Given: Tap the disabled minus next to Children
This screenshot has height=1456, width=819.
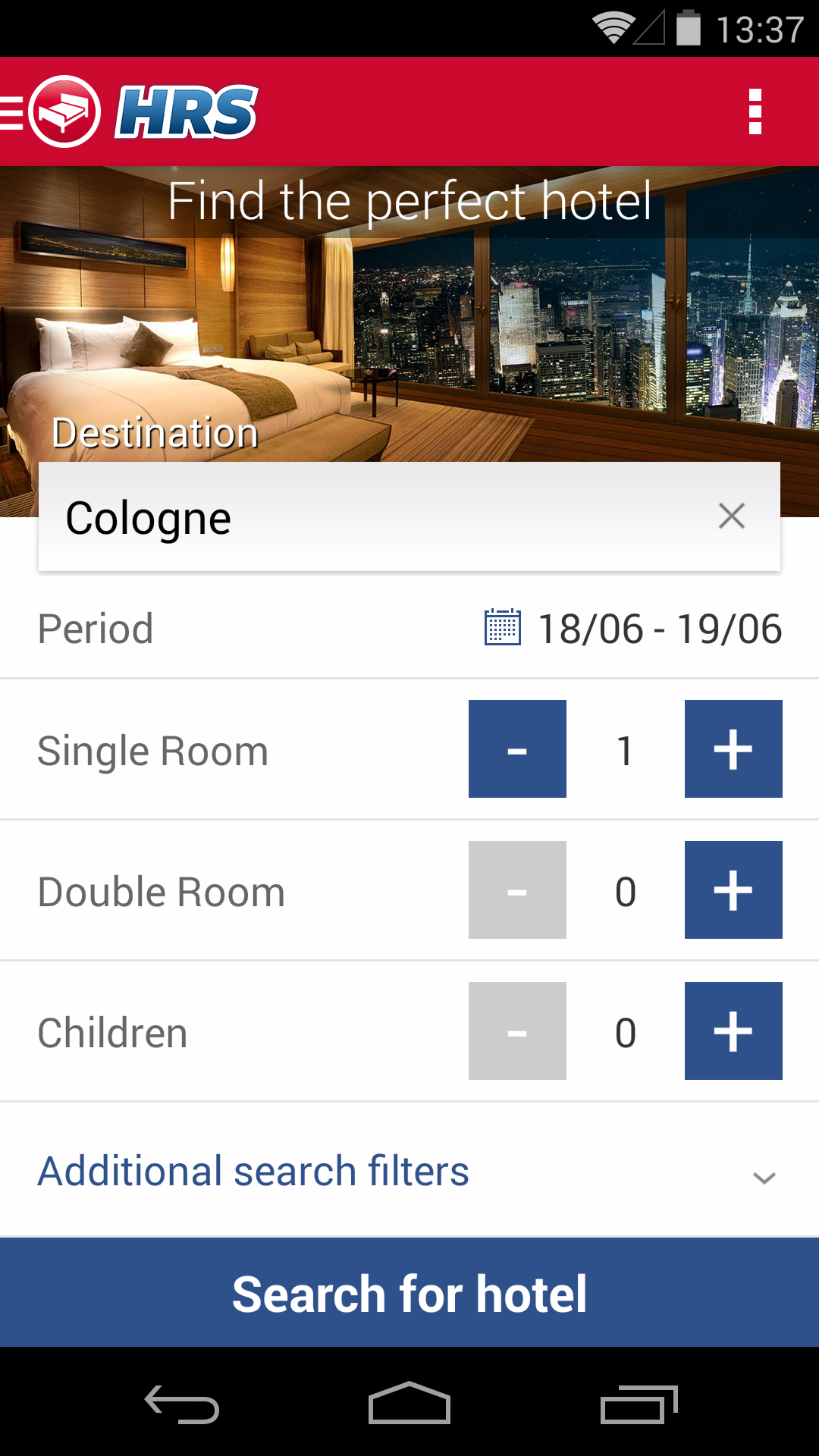Looking at the screenshot, I should (x=516, y=1031).
